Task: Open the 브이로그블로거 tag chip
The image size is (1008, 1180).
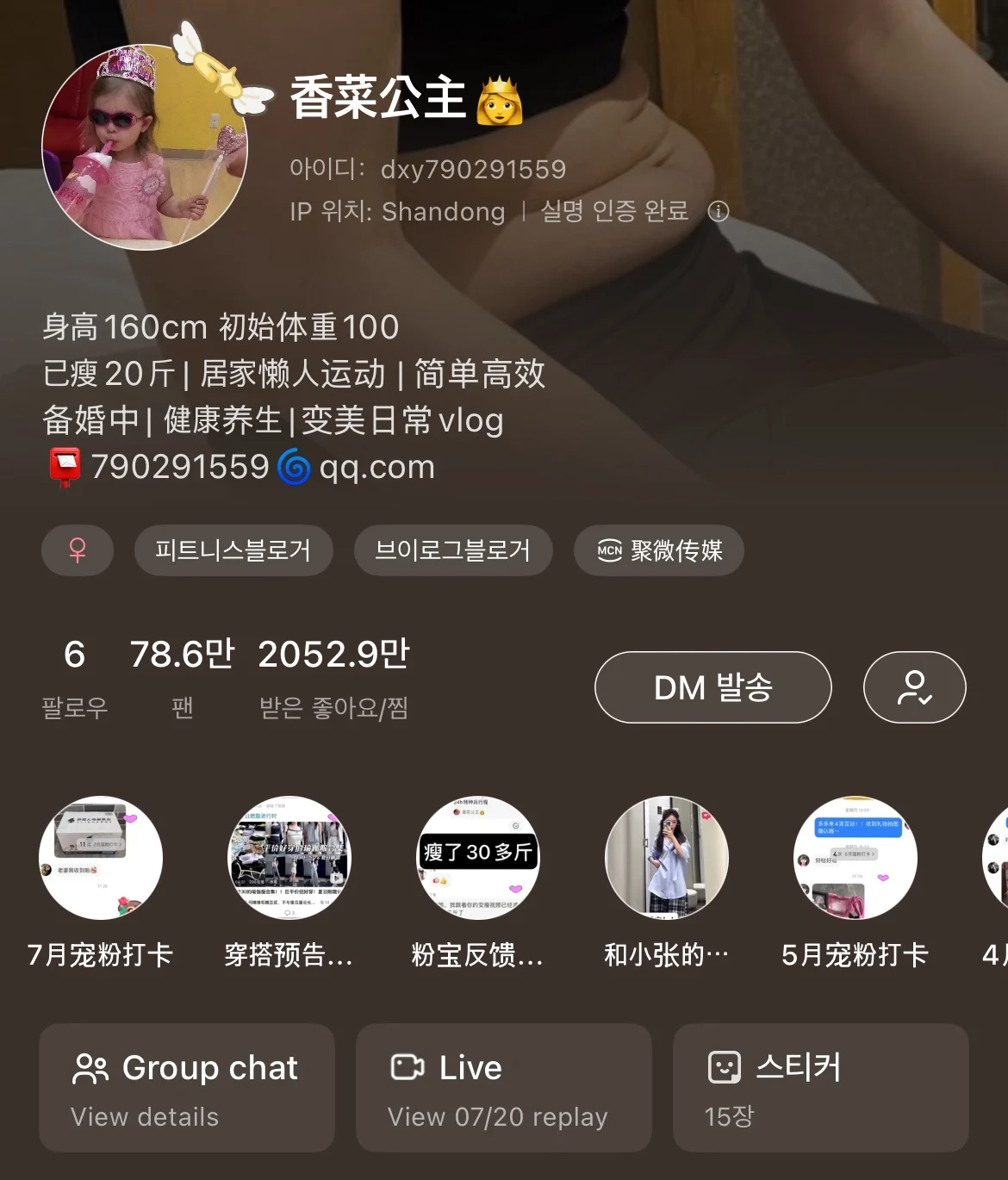Action: (x=453, y=550)
